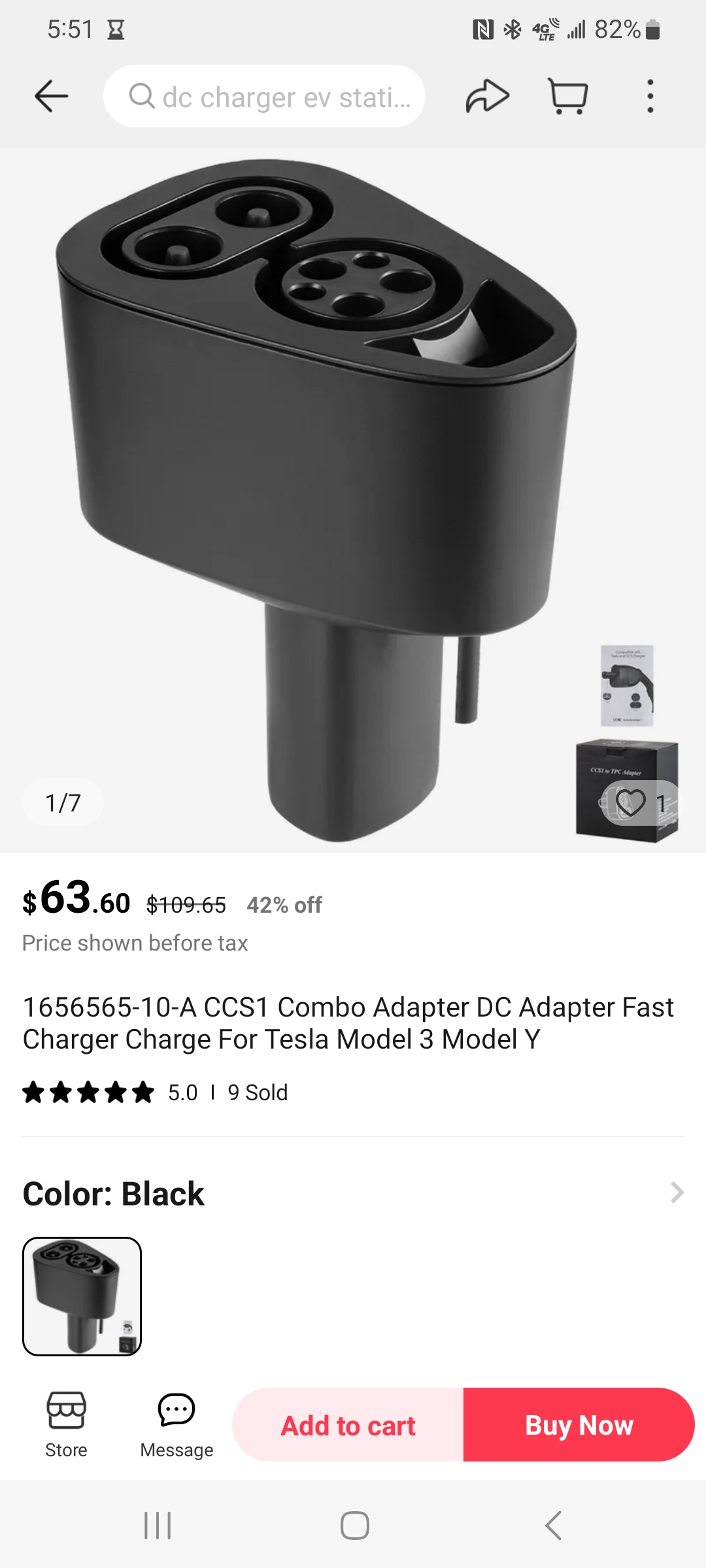
Task: Go back using the top arrow
Action: pyautogui.click(x=51, y=97)
